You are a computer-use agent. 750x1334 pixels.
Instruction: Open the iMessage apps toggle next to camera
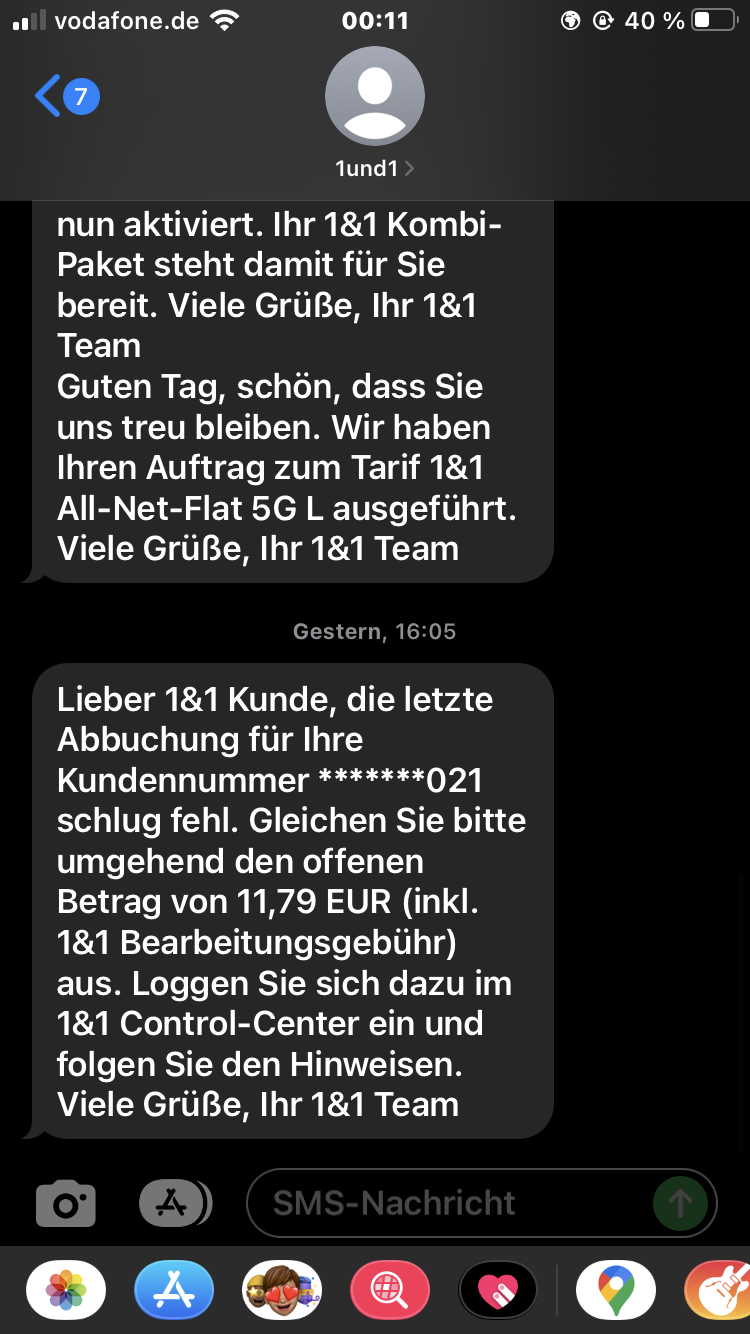tap(170, 1203)
